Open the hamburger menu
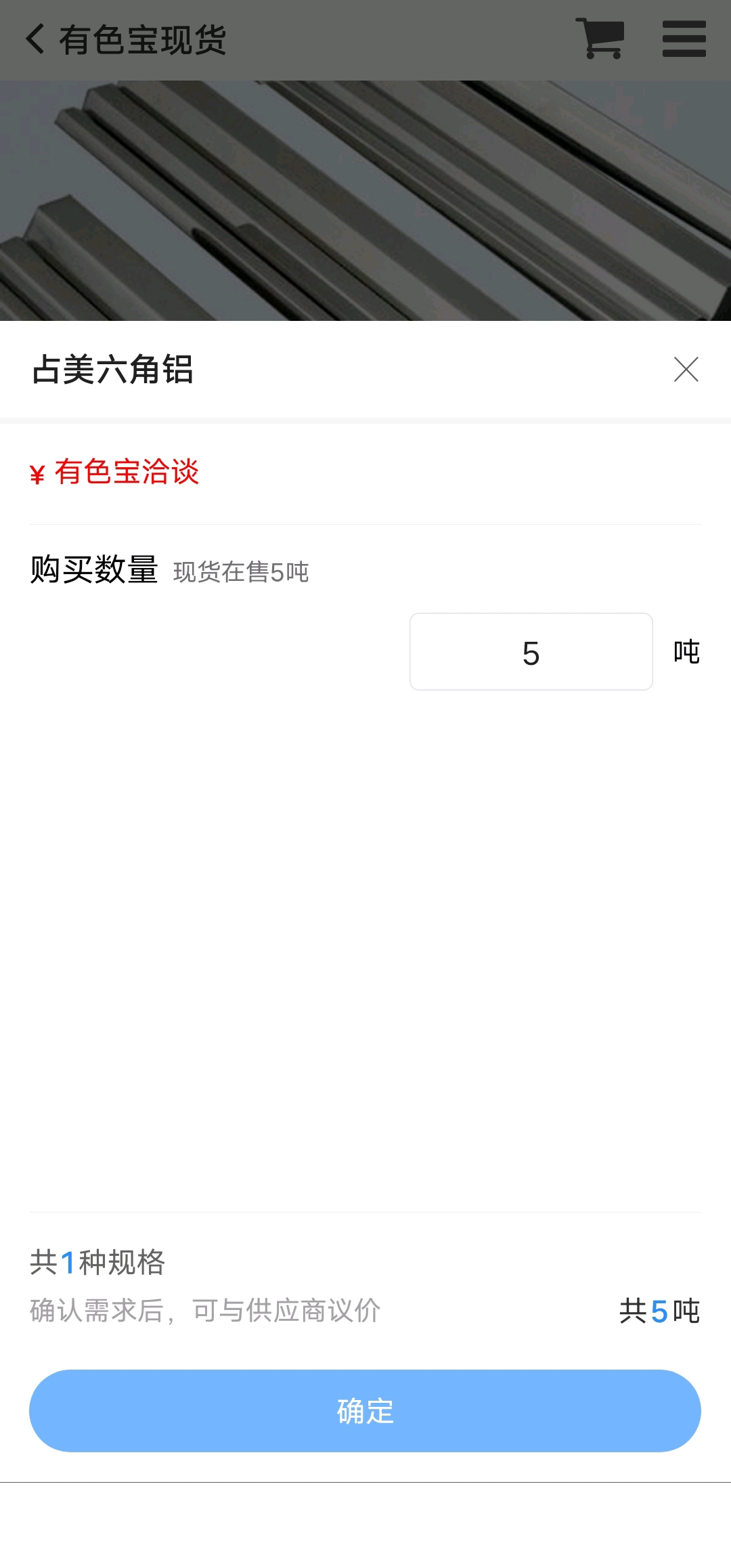 click(684, 39)
